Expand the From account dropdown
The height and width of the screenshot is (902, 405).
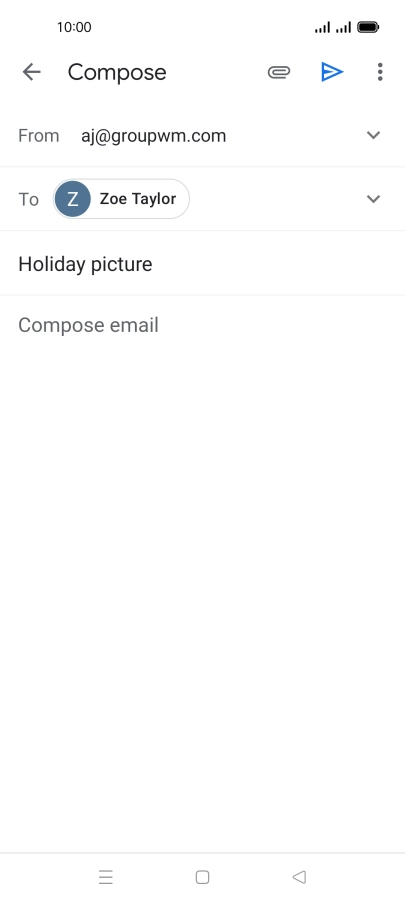(x=373, y=135)
